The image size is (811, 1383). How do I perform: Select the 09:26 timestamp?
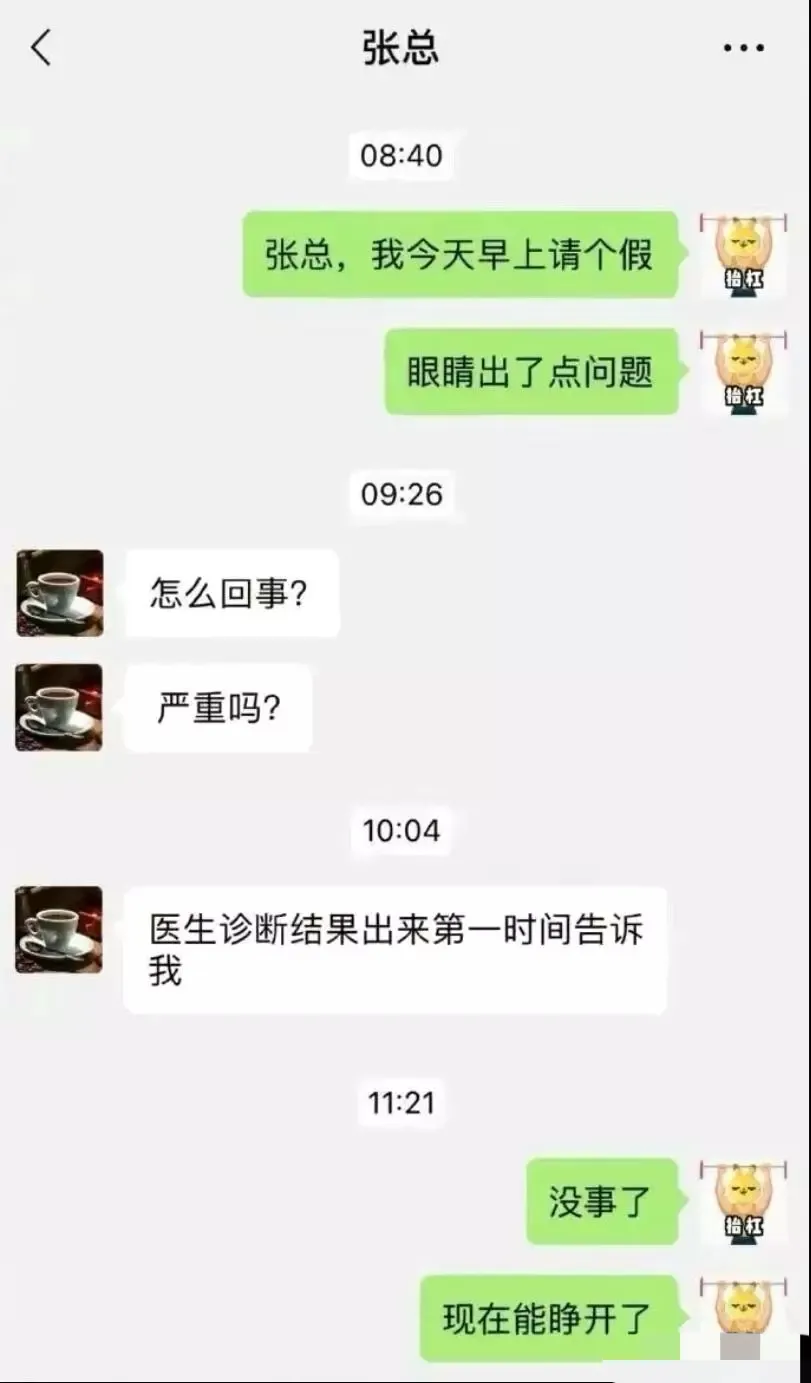click(x=401, y=492)
